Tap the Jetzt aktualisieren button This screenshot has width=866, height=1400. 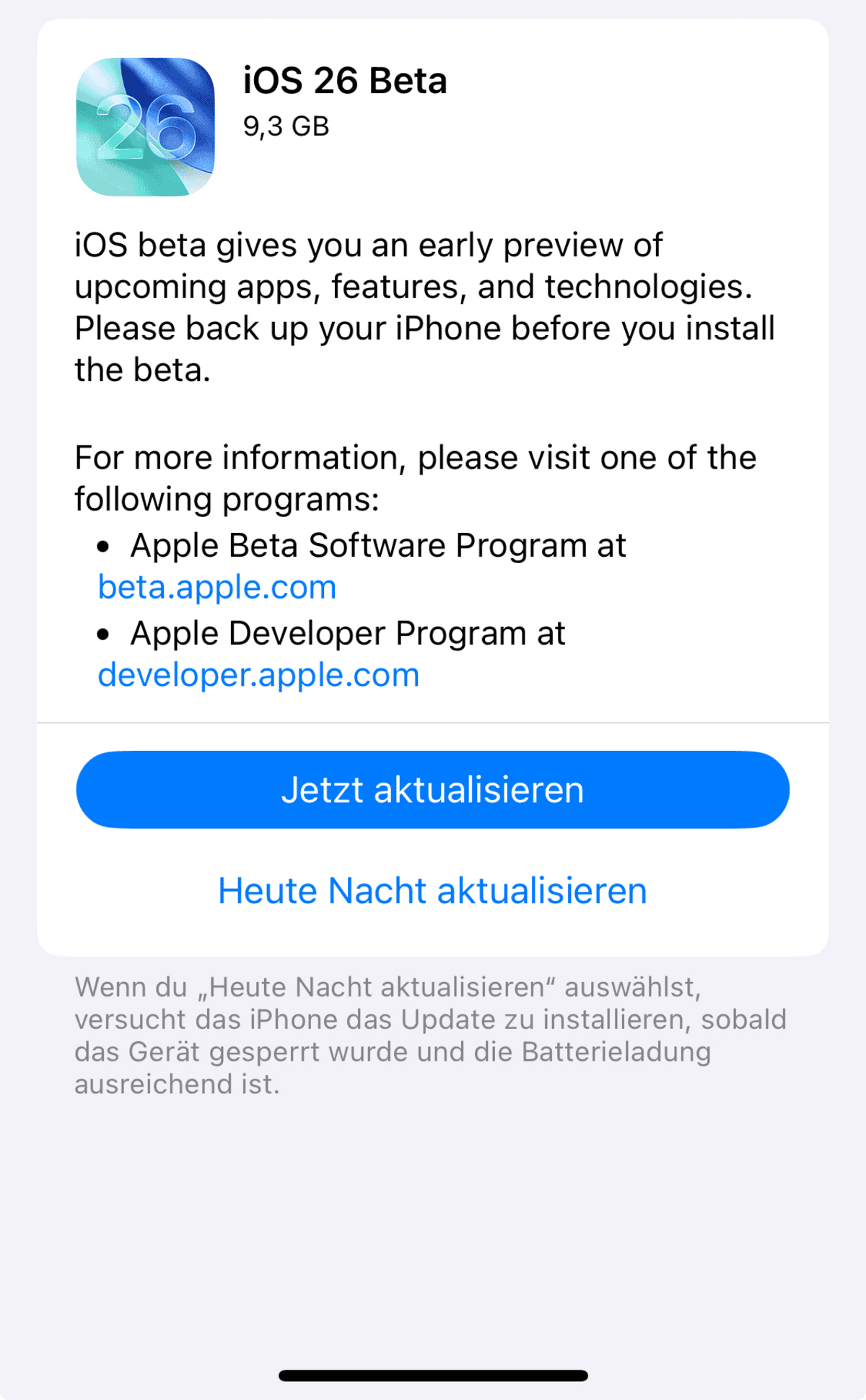(433, 789)
